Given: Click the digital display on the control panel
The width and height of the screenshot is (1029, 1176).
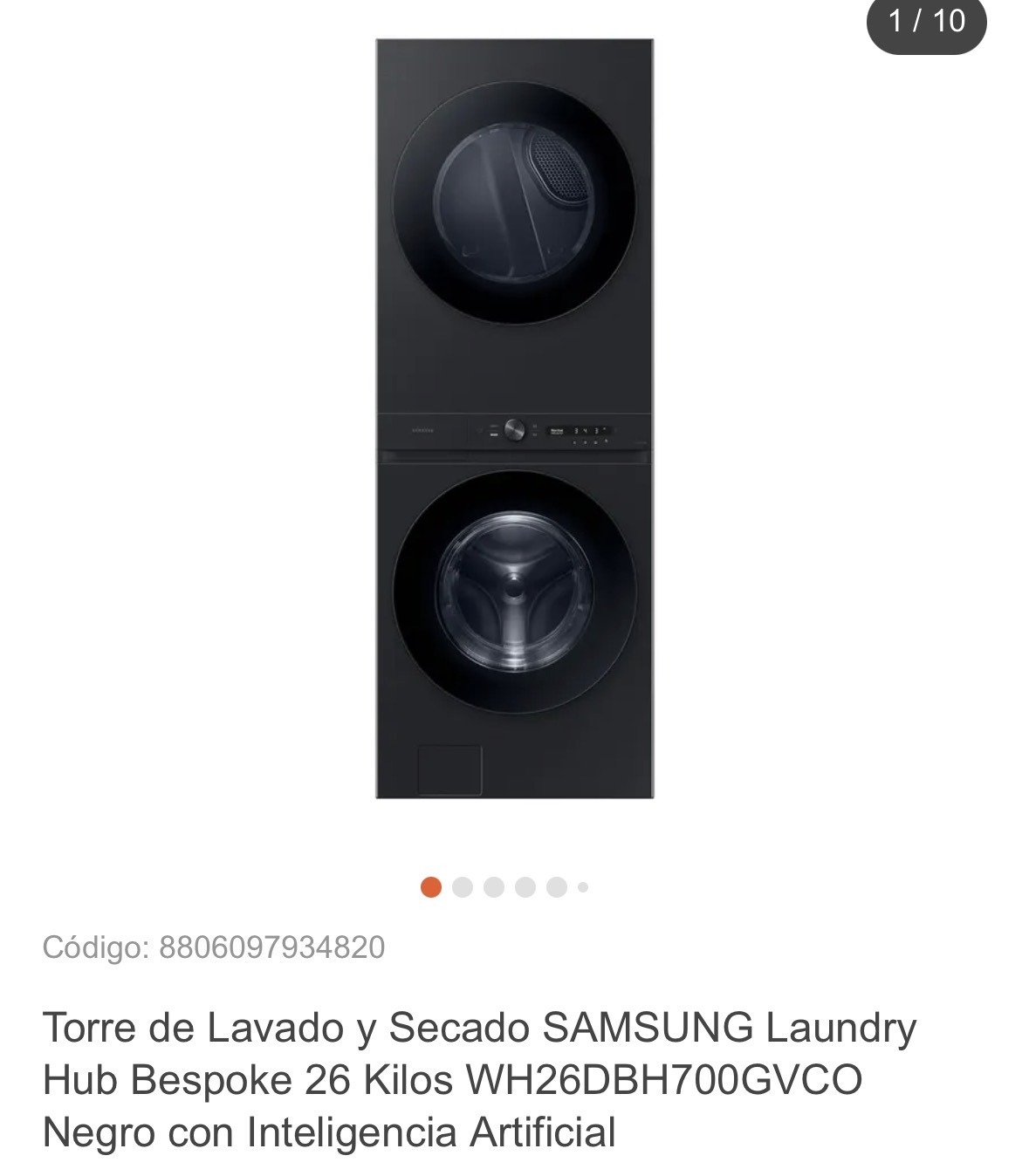Looking at the screenshot, I should (x=580, y=429).
